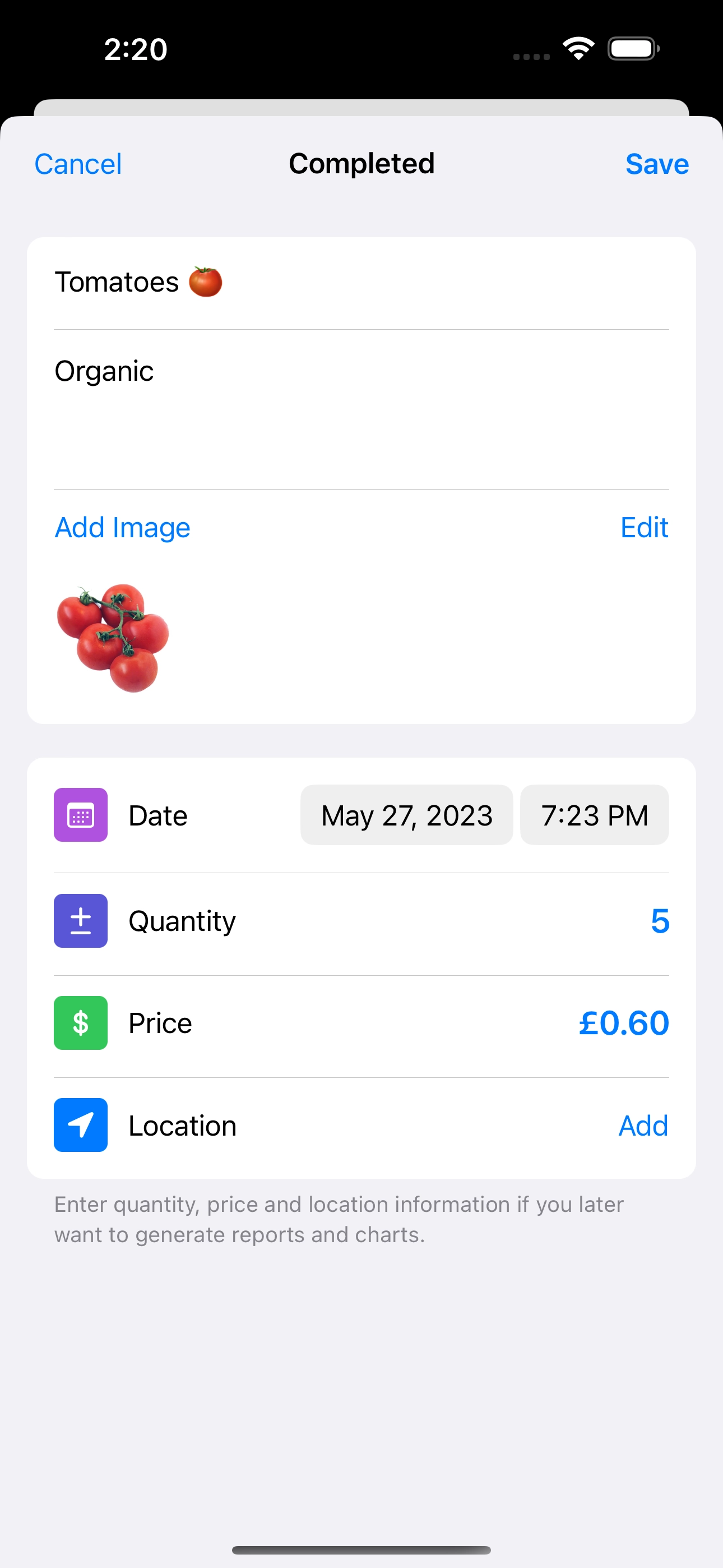Cancel editing the completed item
Viewport: 723px width, 1568px height.
click(78, 164)
